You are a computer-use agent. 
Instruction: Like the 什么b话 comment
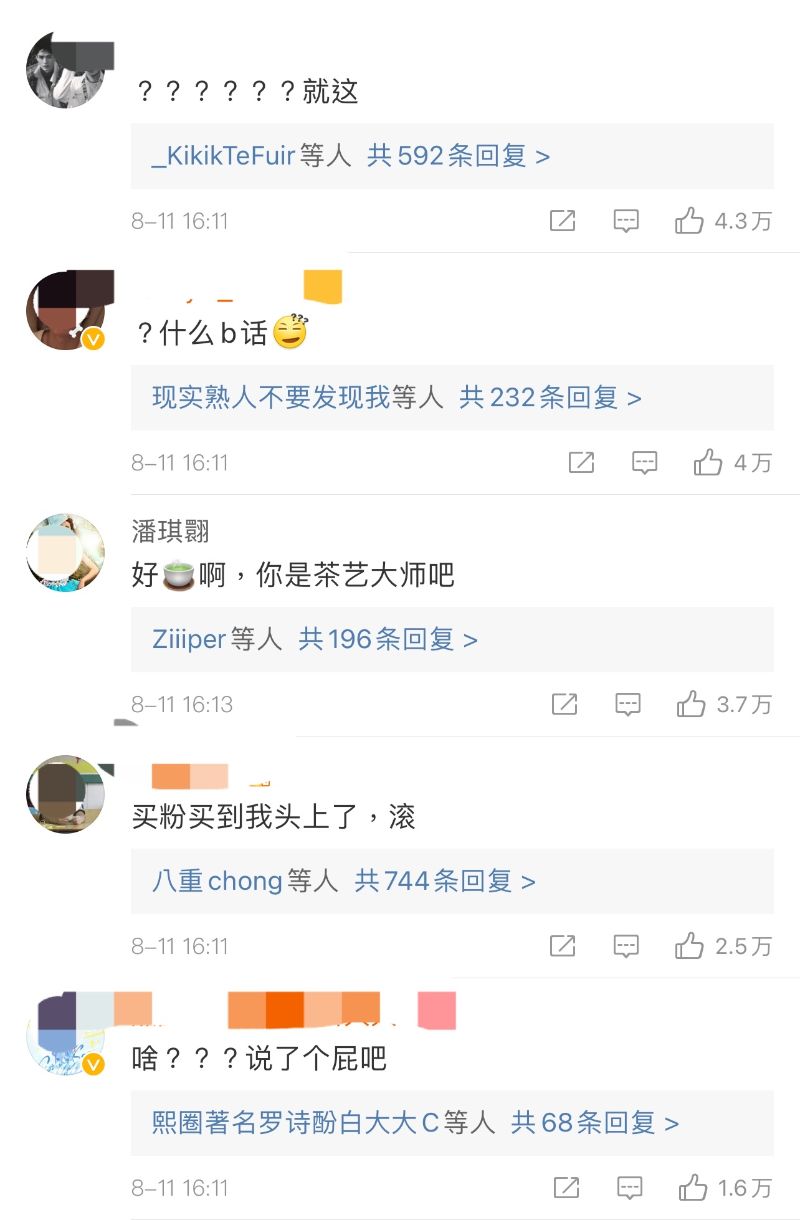(708, 463)
